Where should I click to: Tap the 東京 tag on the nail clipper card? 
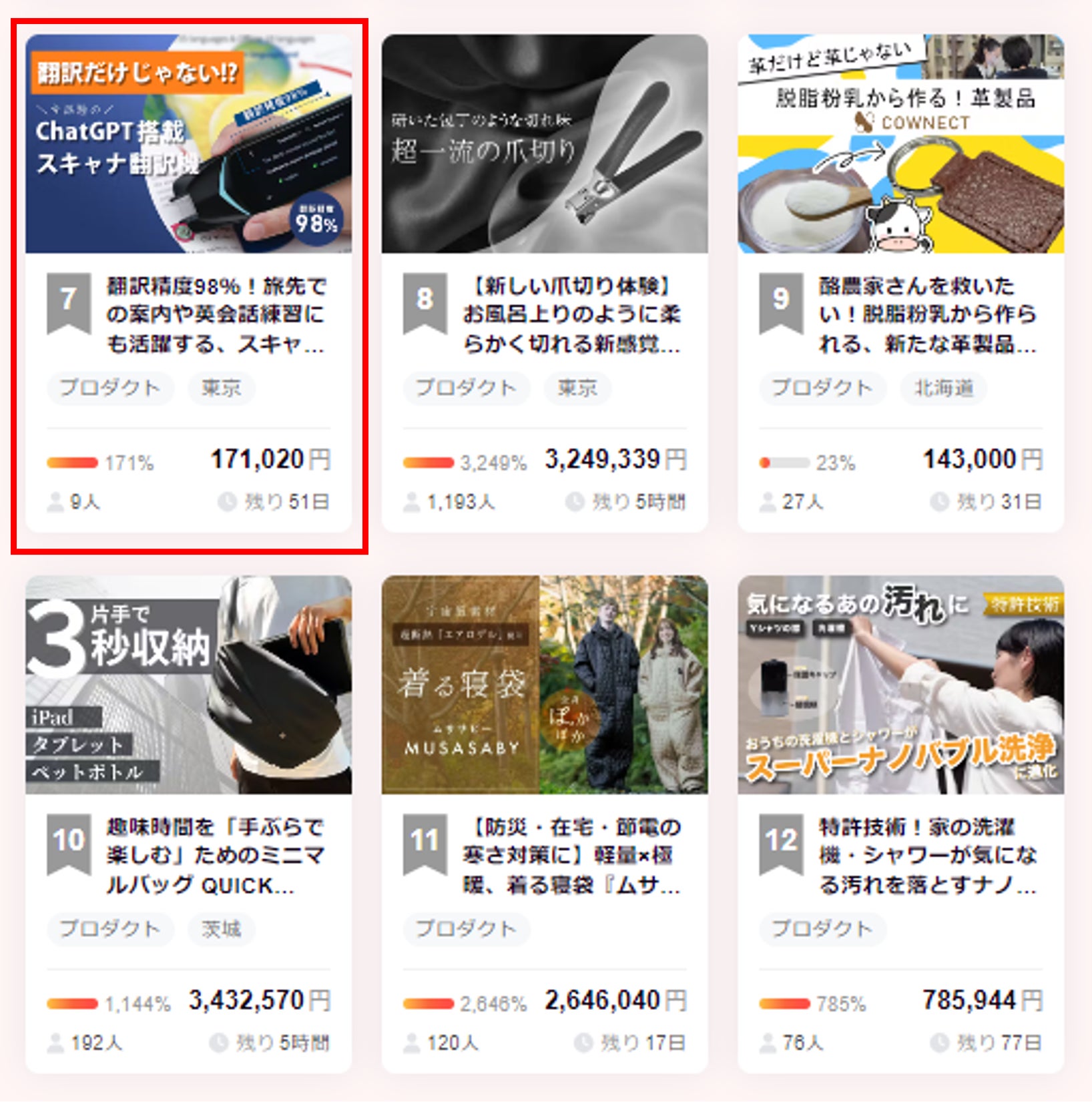577,388
